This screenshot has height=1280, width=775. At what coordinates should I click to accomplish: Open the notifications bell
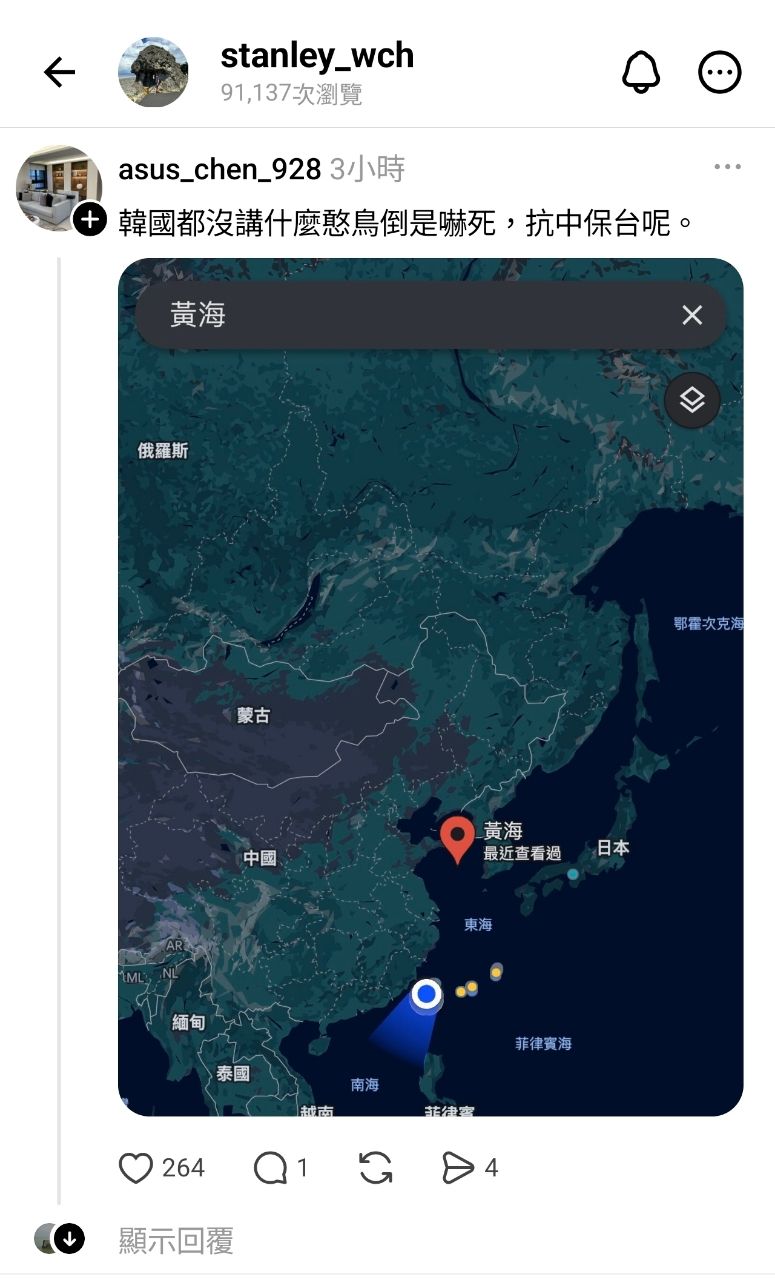[x=641, y=72]
